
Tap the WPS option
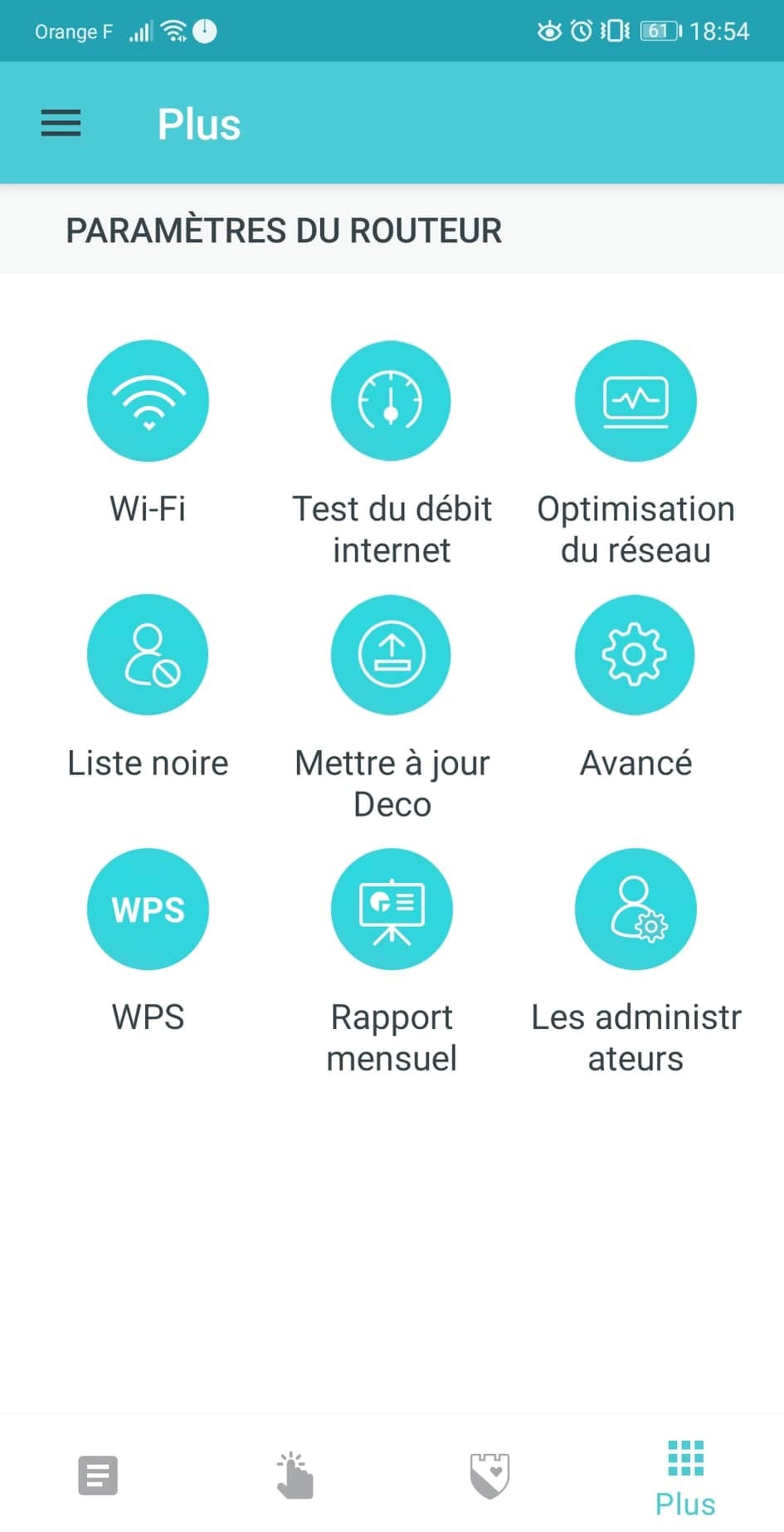(148, 909)
